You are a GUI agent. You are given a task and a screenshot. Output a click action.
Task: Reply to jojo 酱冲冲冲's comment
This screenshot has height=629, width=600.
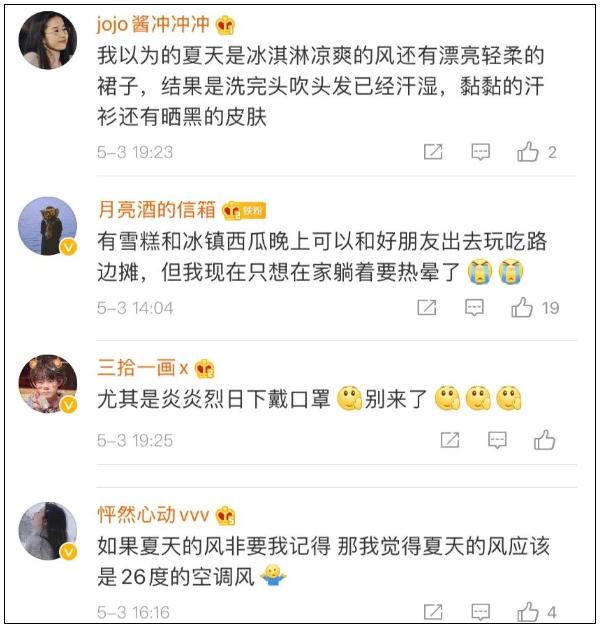(x=481, y=152)
